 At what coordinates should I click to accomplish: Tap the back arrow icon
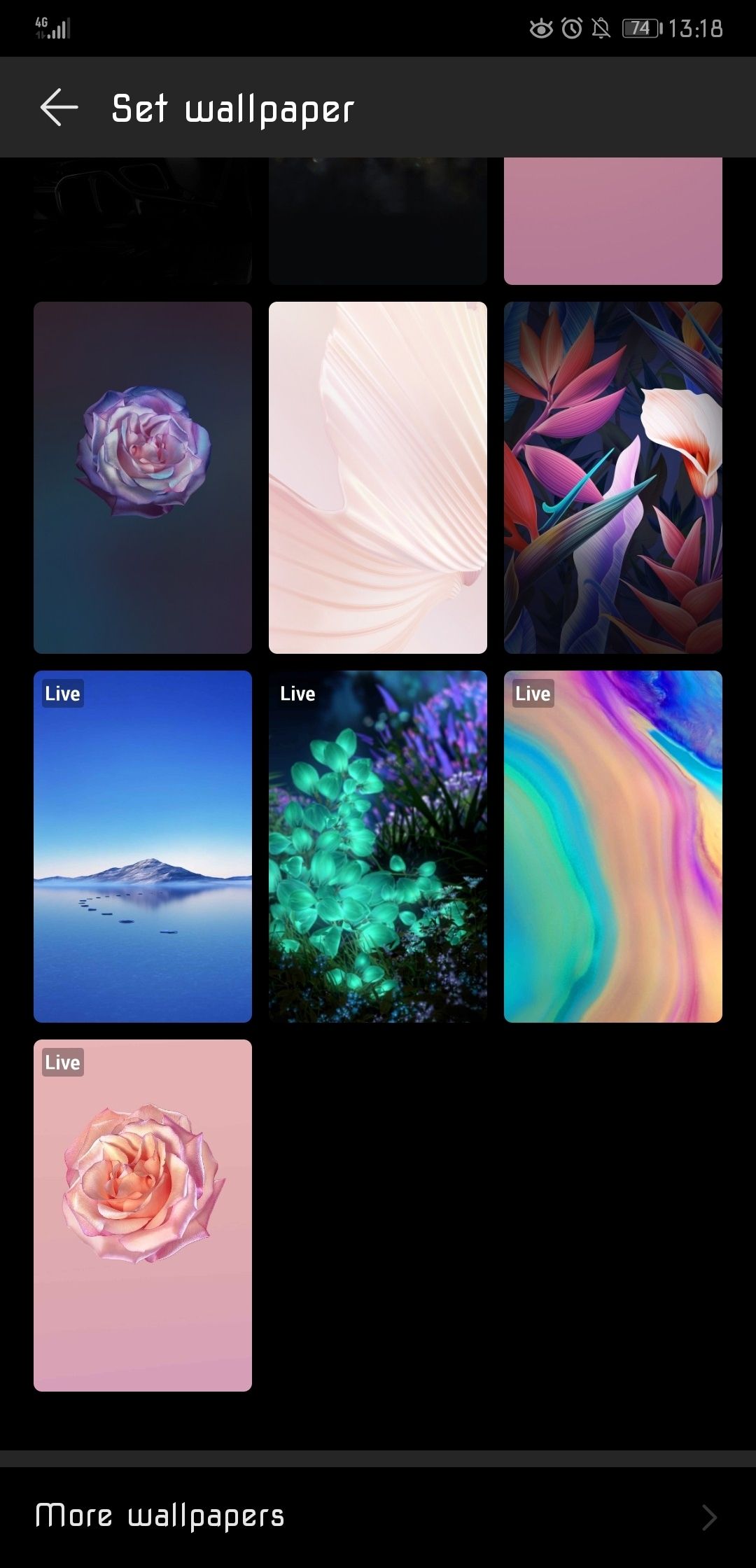59,106
